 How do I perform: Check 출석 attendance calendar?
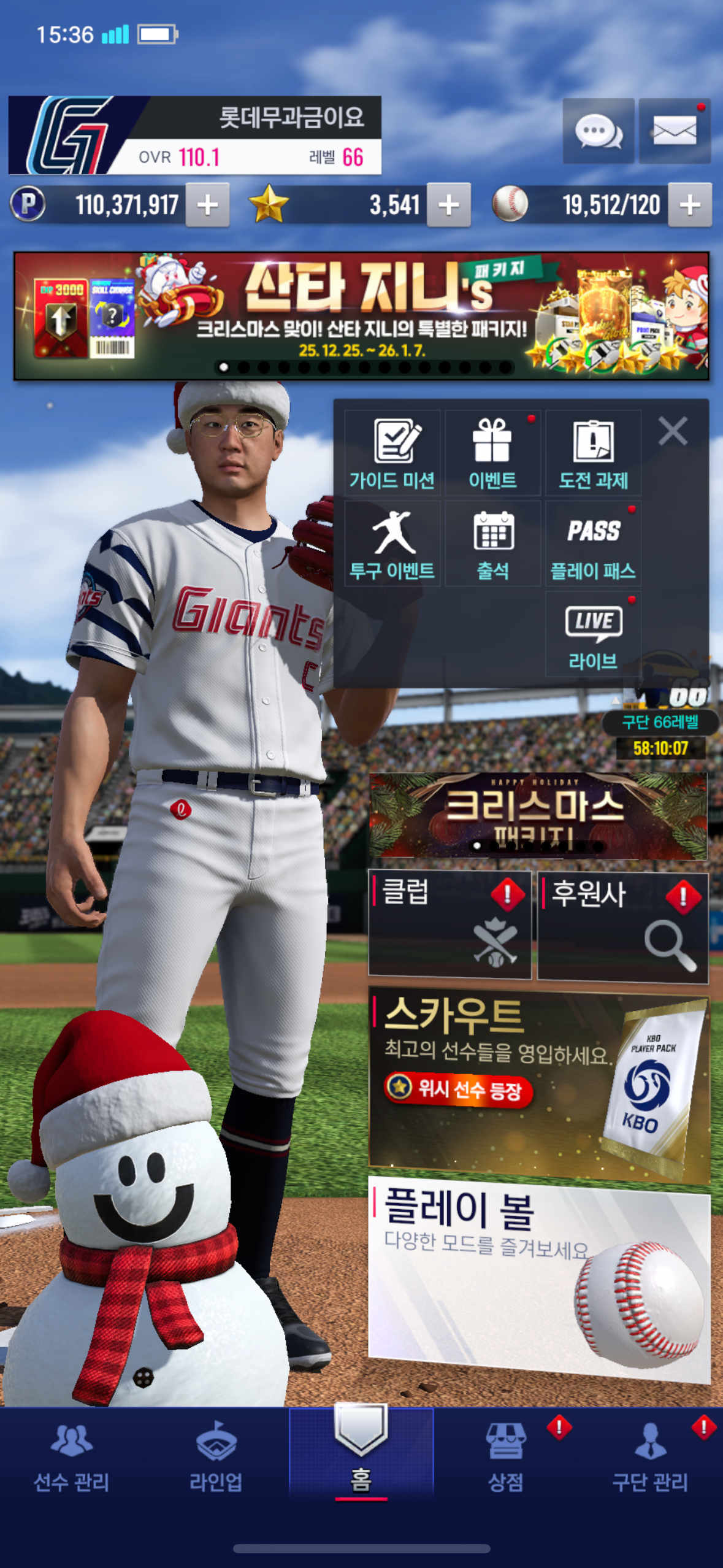point(492,544)
